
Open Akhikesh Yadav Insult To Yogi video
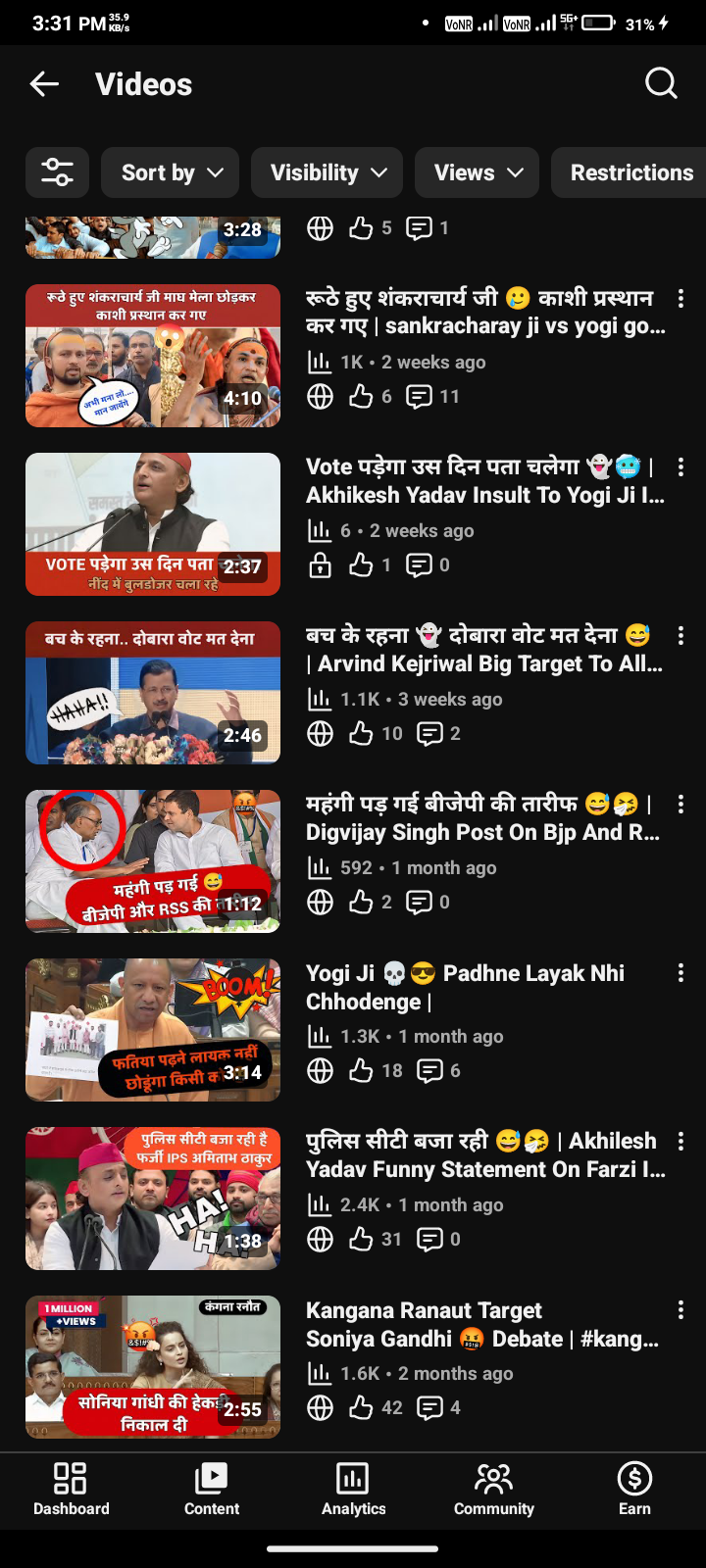[x=484, y=481]
